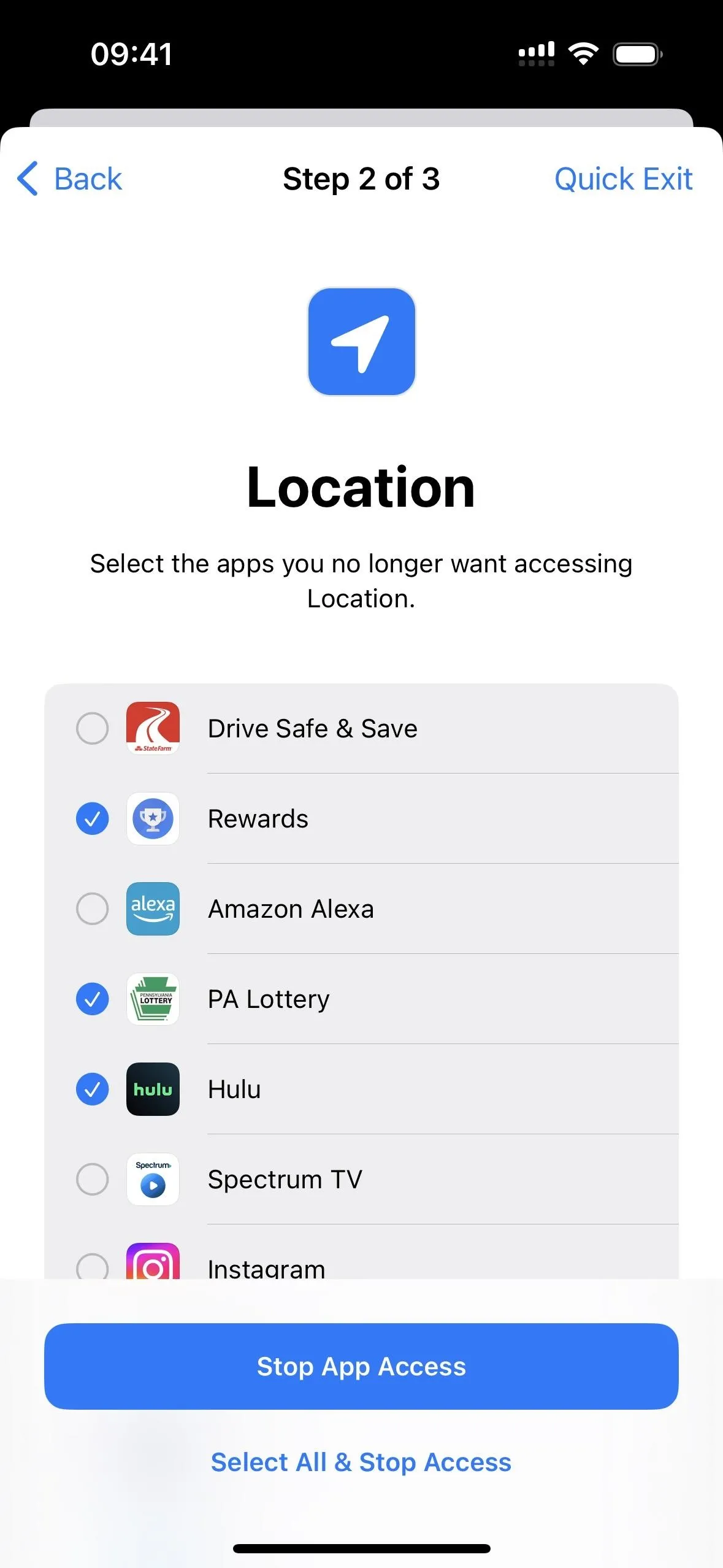Viewport: 723px width, 1568px height.
Task: Uncheck the Rewards app
Action: point(361,818)
